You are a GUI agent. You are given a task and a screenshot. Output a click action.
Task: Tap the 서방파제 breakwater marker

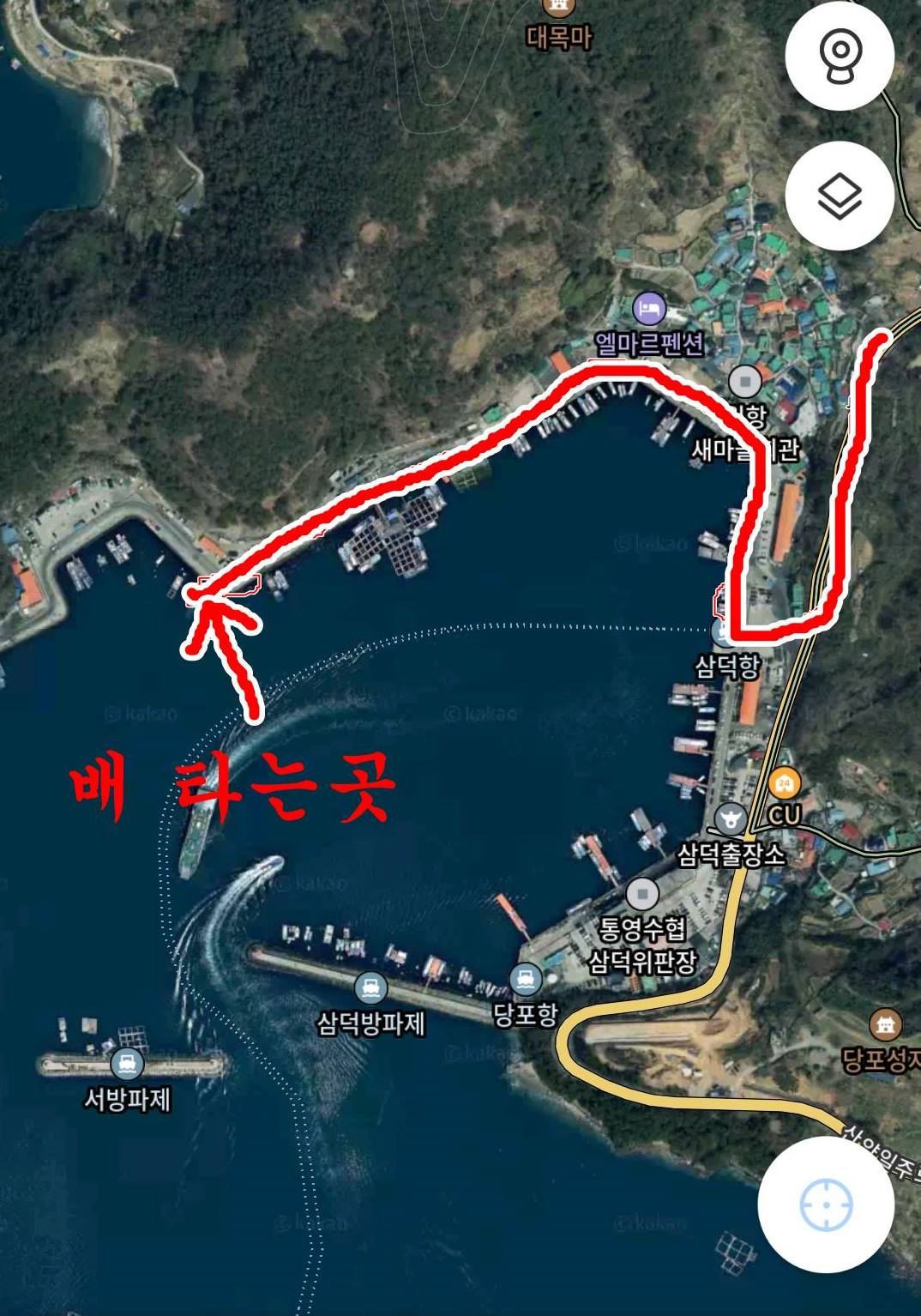(127, 1064)
